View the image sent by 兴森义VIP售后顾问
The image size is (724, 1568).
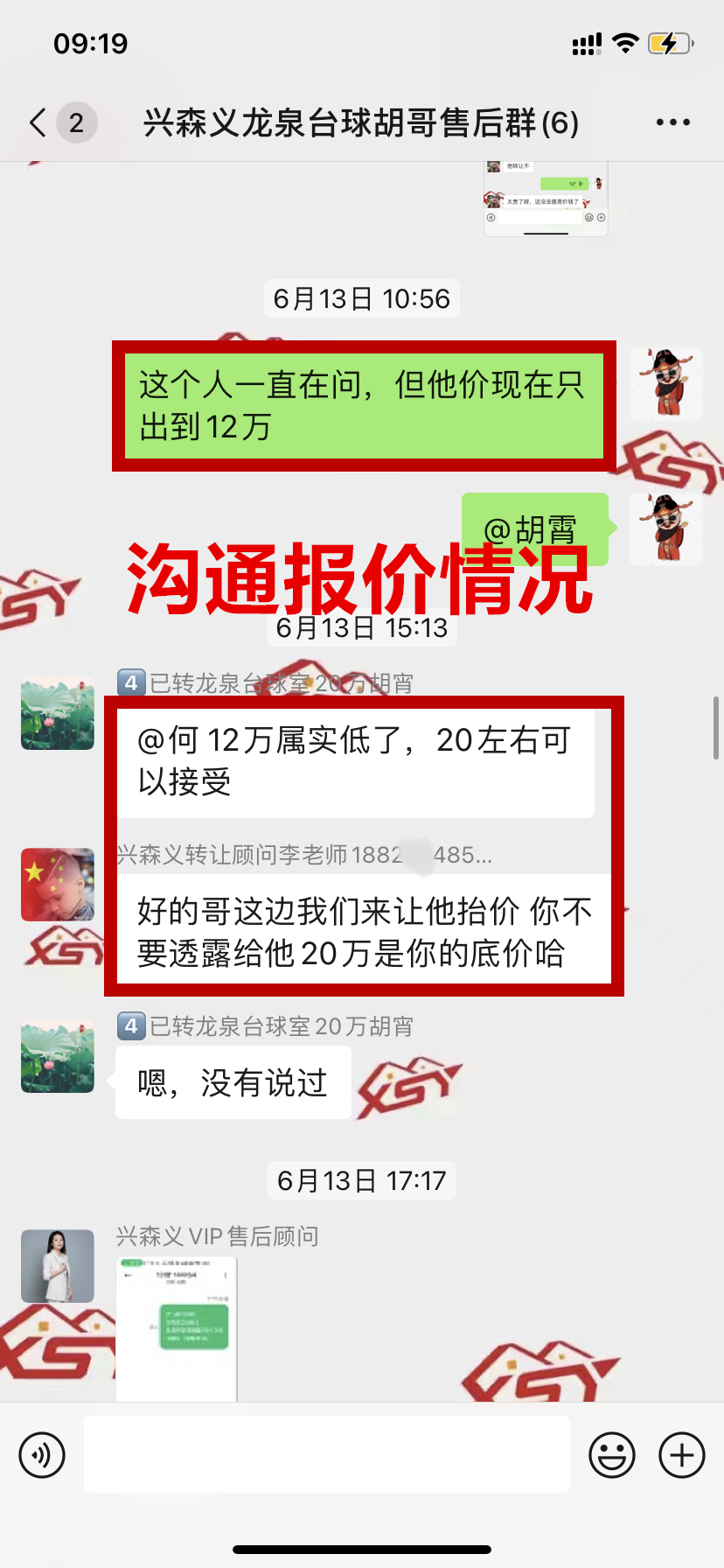pyautogui.click(x=177, y=1328)
